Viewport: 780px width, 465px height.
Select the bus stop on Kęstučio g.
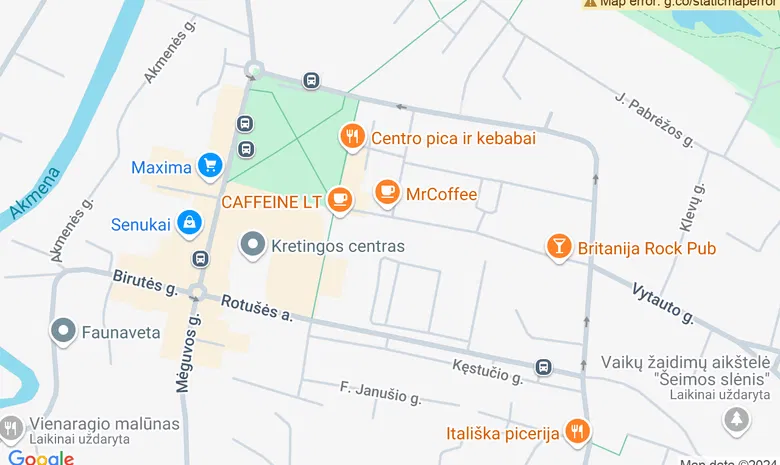pyautogui.click(x=543, y=367)
